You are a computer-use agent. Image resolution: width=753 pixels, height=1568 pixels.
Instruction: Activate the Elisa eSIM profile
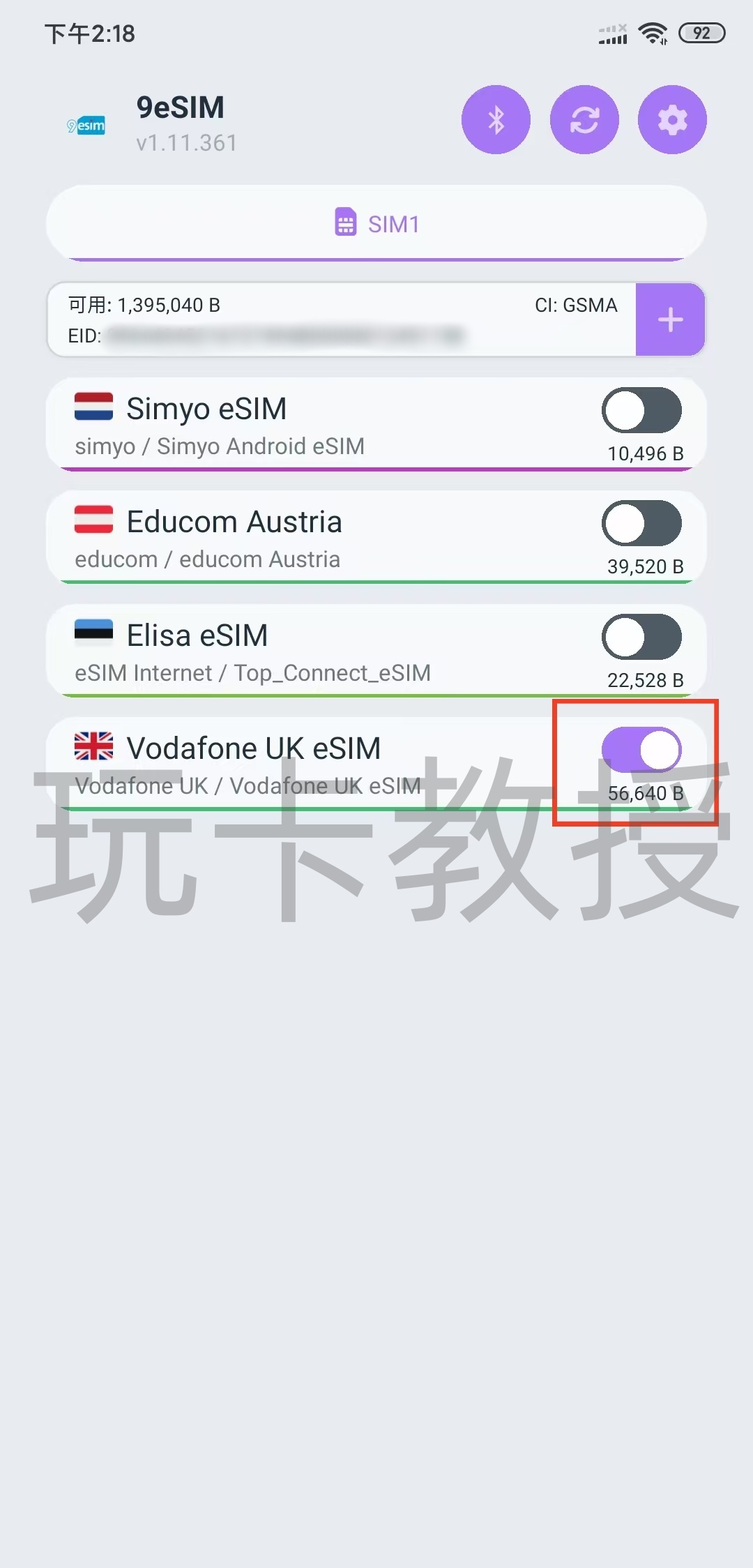(x=641, y=637)
